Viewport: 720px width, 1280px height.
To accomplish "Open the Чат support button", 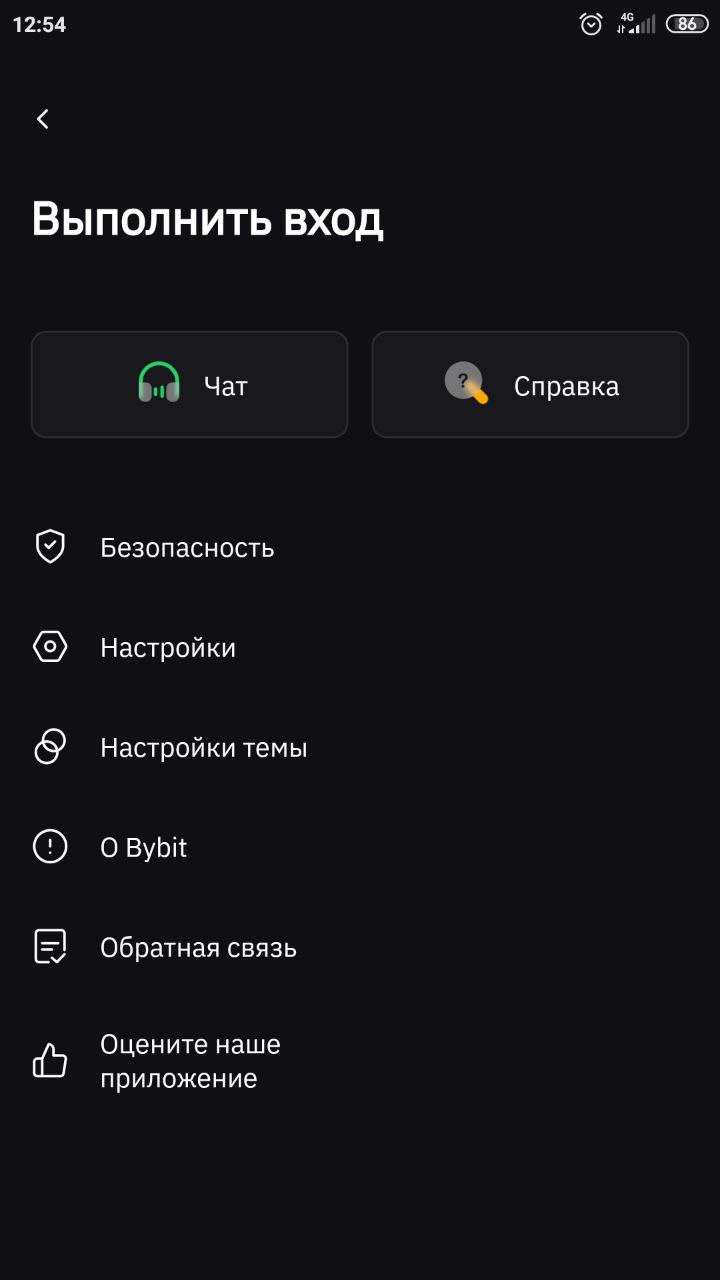I will (190, 385).
